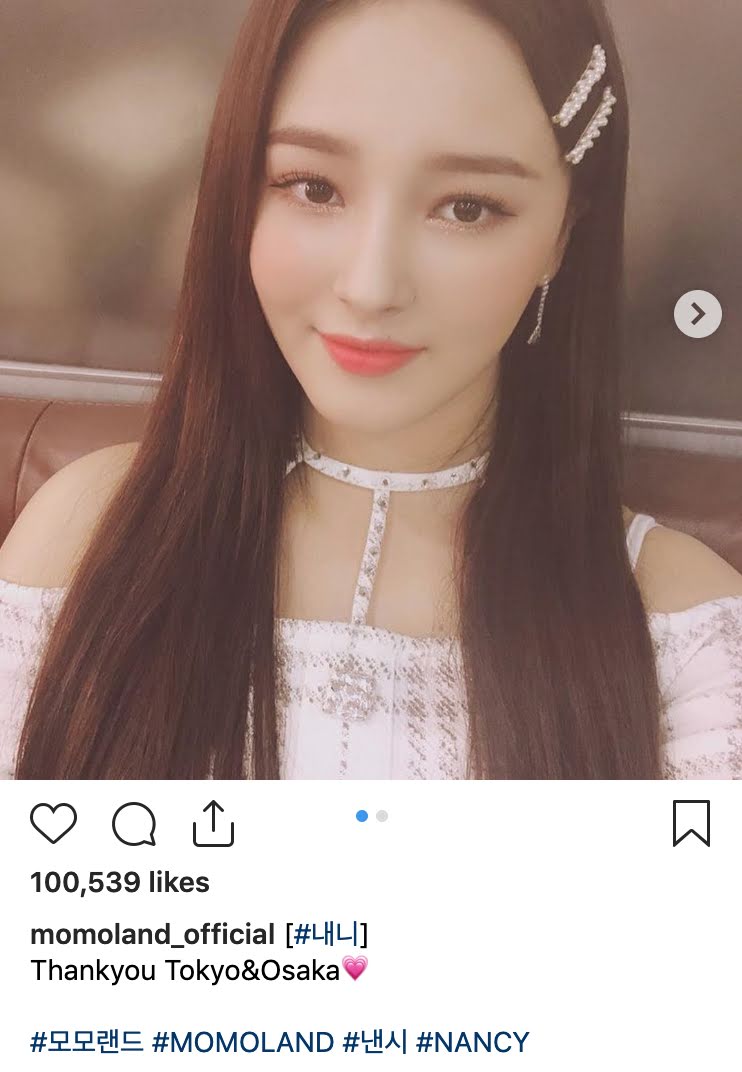Open the #MOMOLAND hashtag
Image resolution: width=742 pixels, height=1072 pixels.
coord(243,1043)
